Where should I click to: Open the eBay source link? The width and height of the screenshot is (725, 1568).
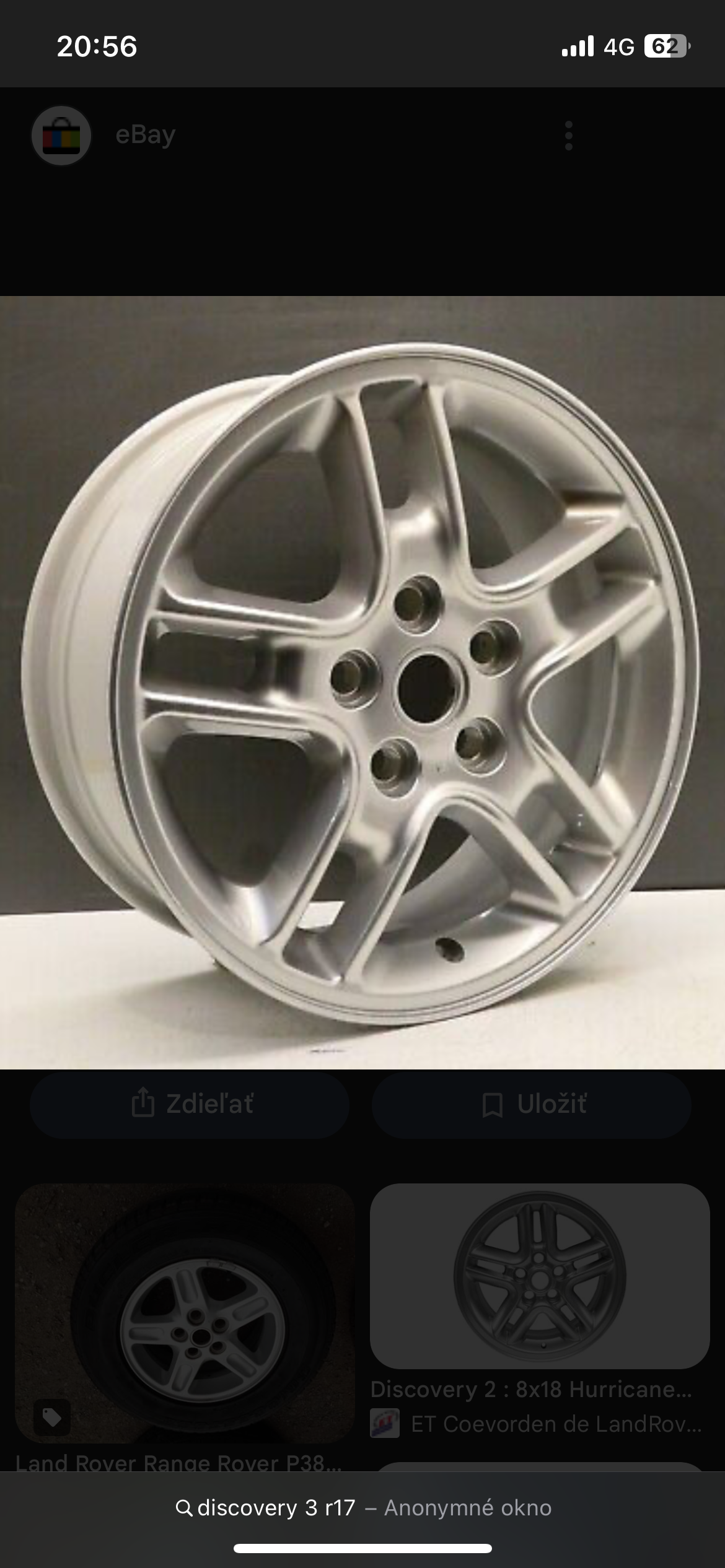tap(144, 135)
